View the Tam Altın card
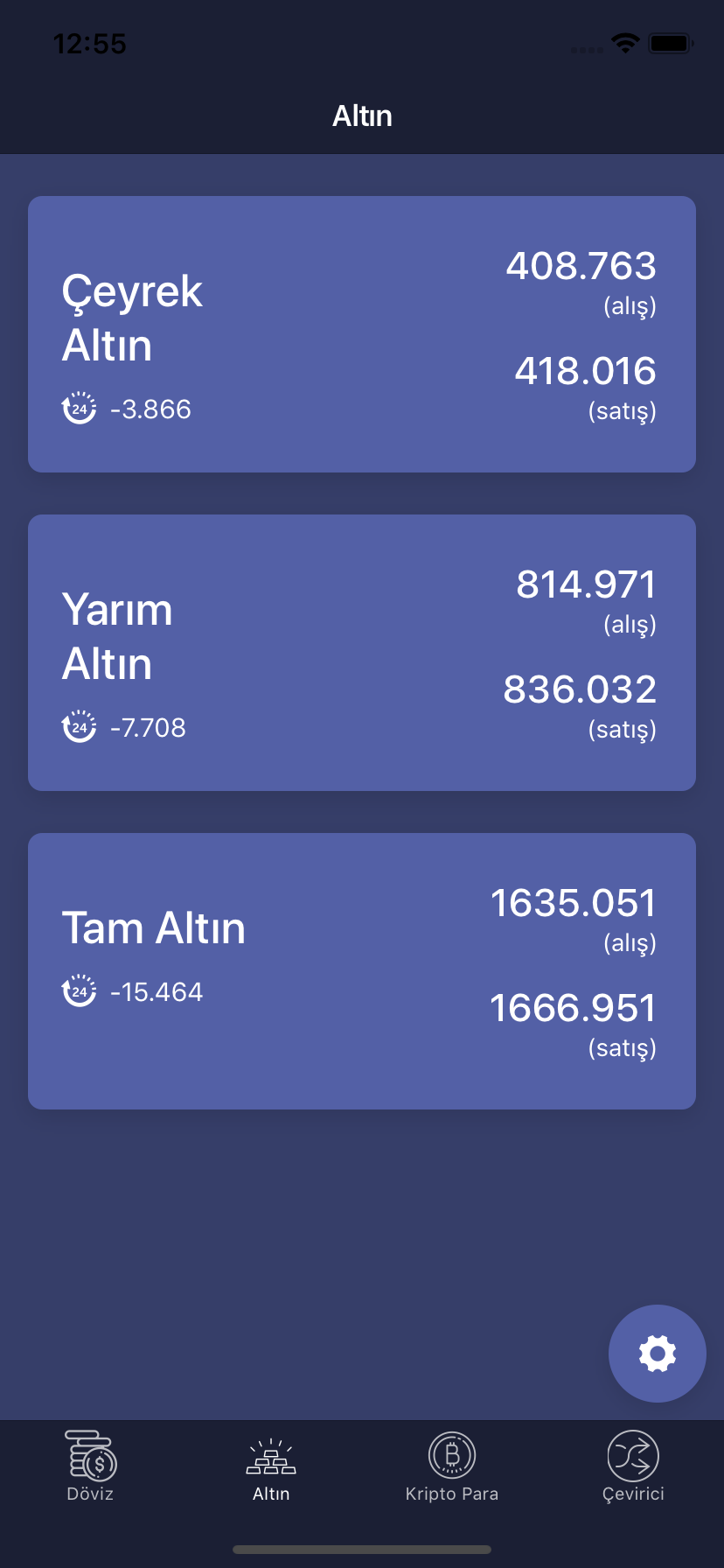The width and height of the screenshot is (724, 1568). 362,971
